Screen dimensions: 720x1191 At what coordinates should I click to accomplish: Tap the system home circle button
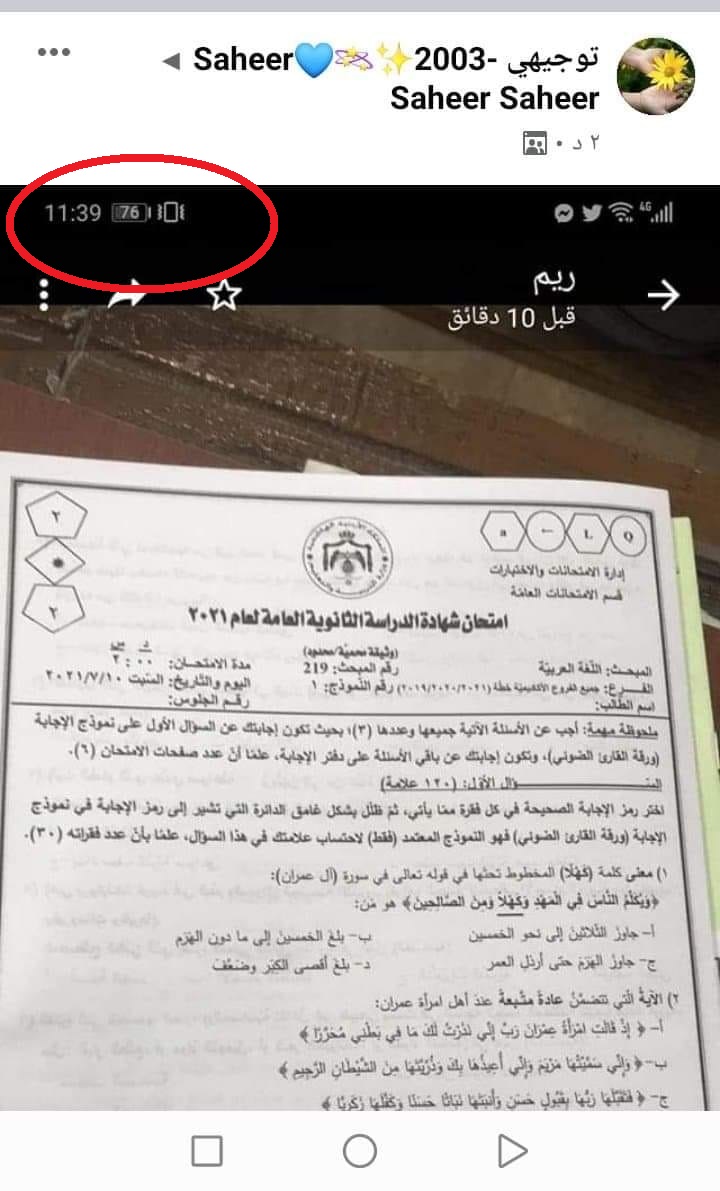tap(360, 1151)
